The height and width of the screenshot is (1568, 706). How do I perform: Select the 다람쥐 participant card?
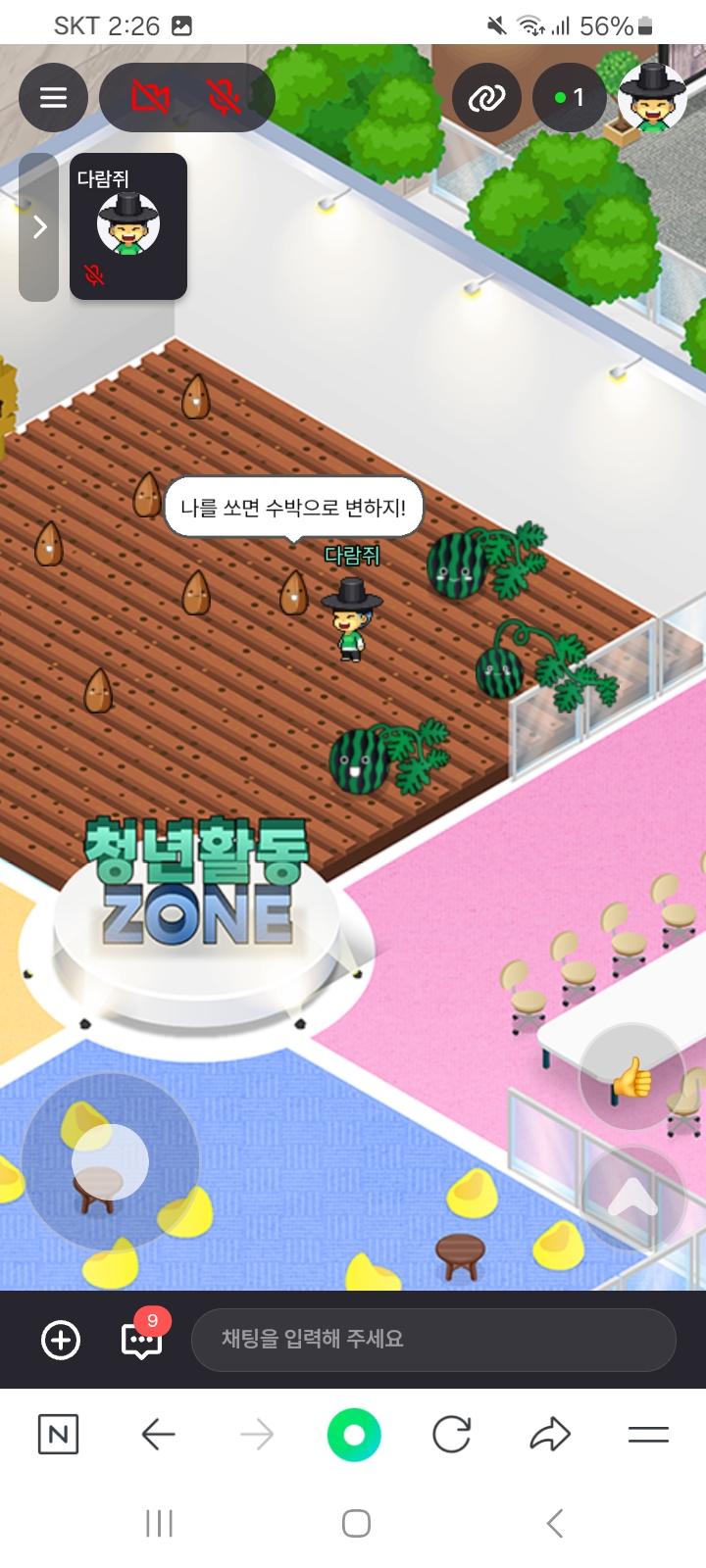pyautogui.click(x=128, y=227)
